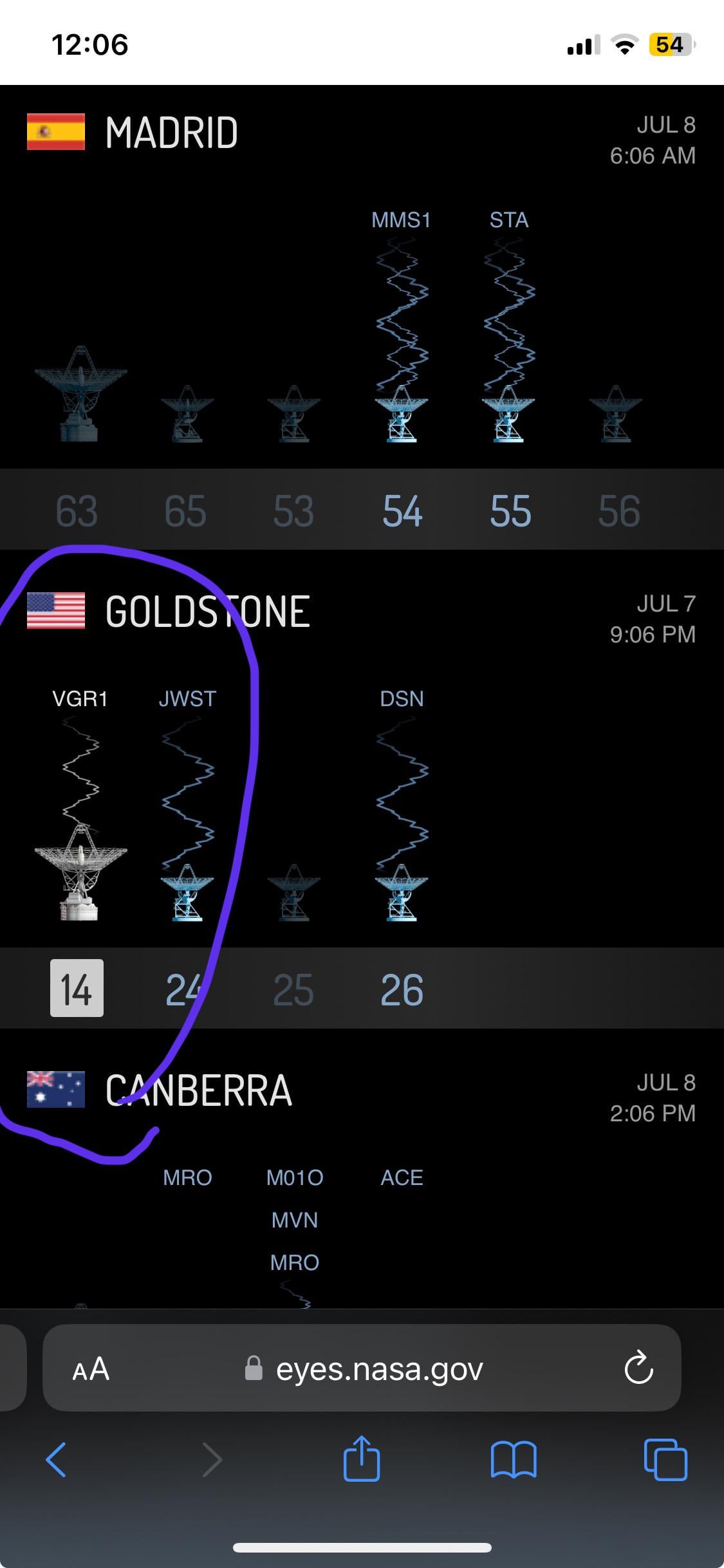Select Goldstone dish 25
724x1568 pixels.
pyautogui.click(x=293, y=989)
